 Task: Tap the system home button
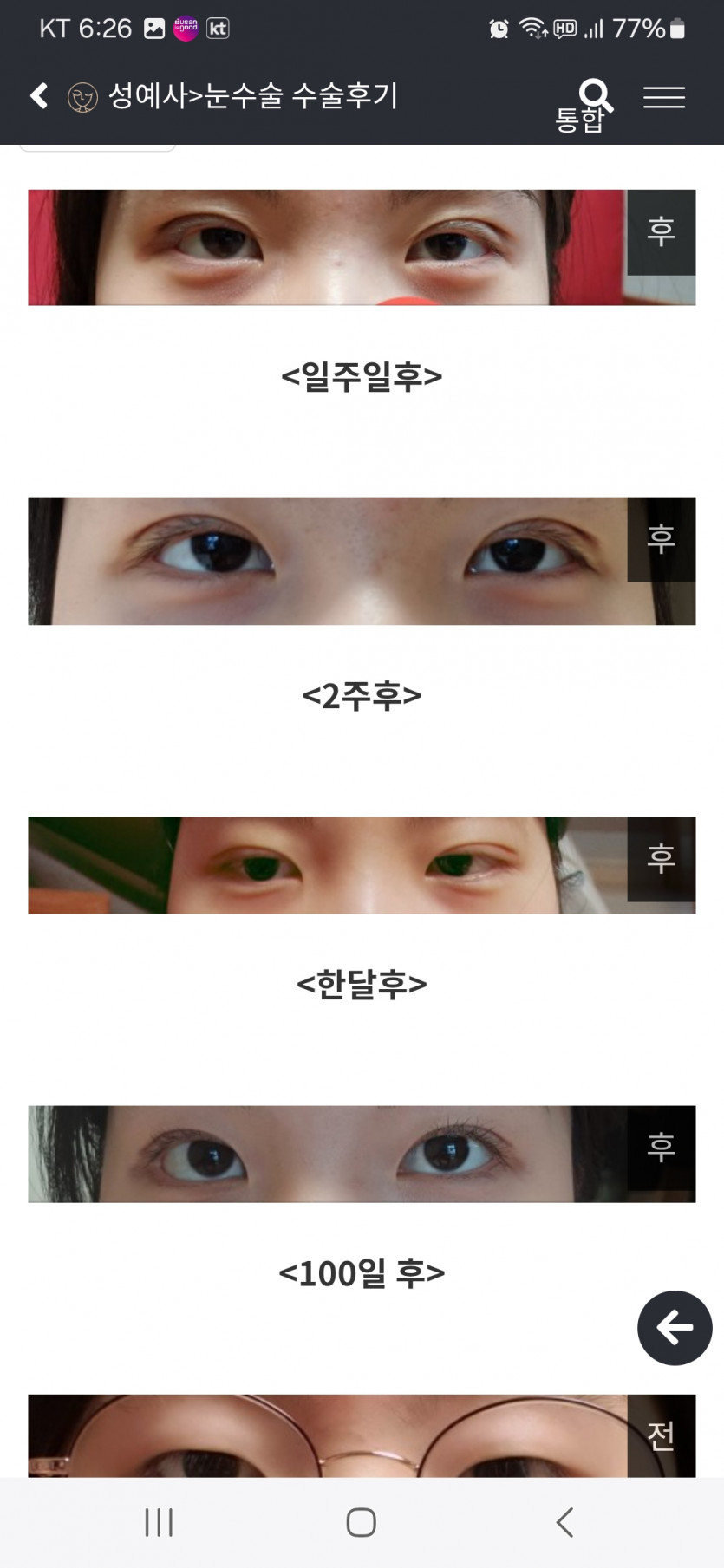361,1522
